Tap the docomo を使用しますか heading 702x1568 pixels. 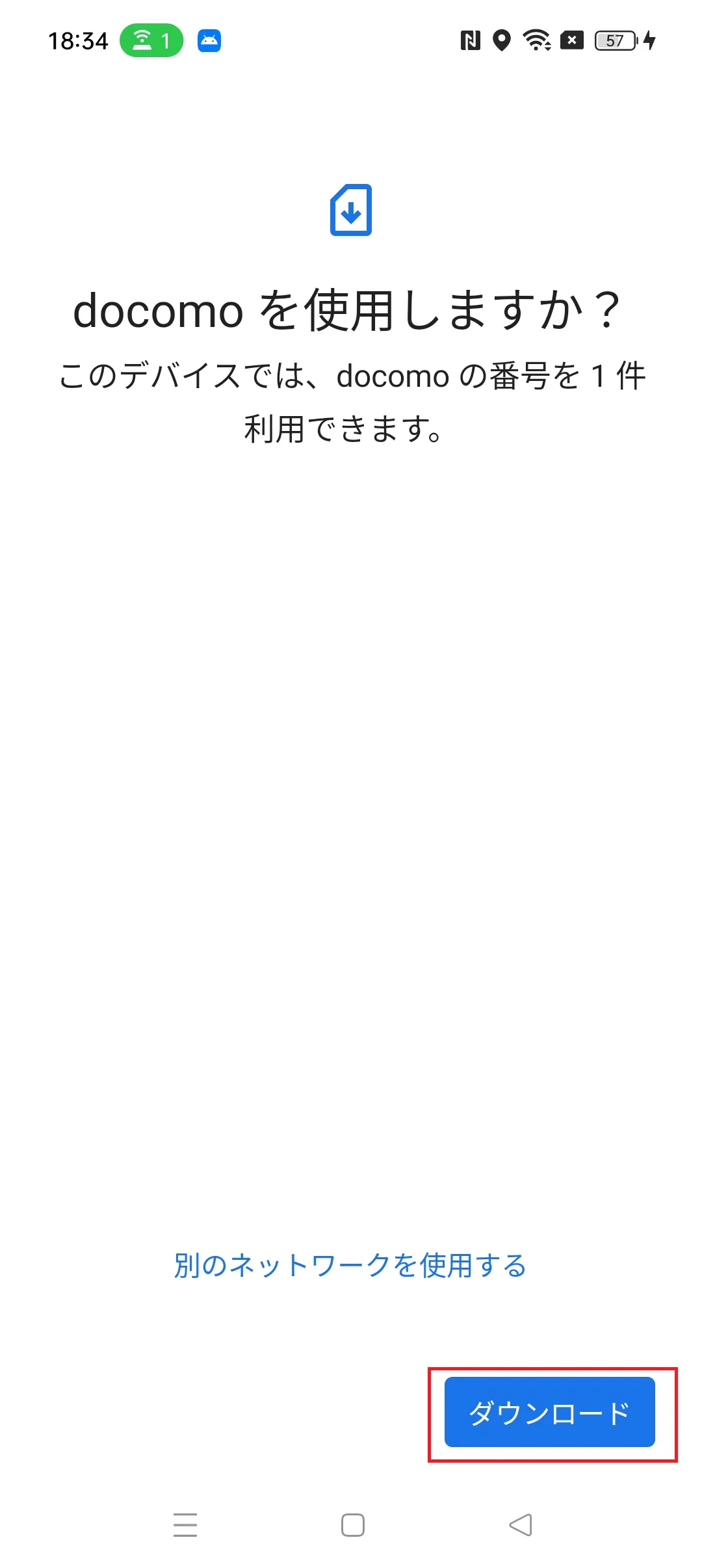(351, 311)
